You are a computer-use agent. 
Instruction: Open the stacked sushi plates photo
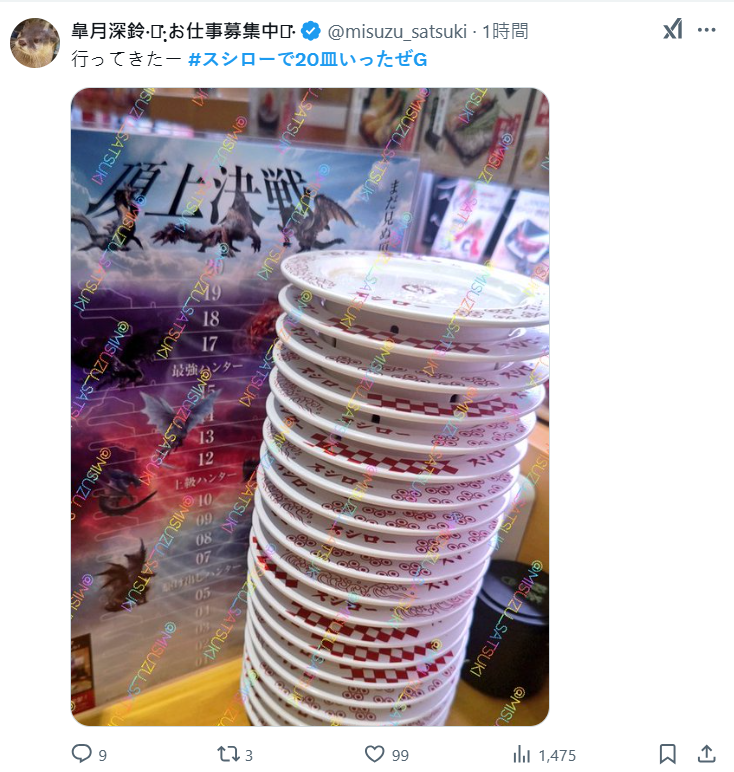pyautogui.click(x=310, y=407)
